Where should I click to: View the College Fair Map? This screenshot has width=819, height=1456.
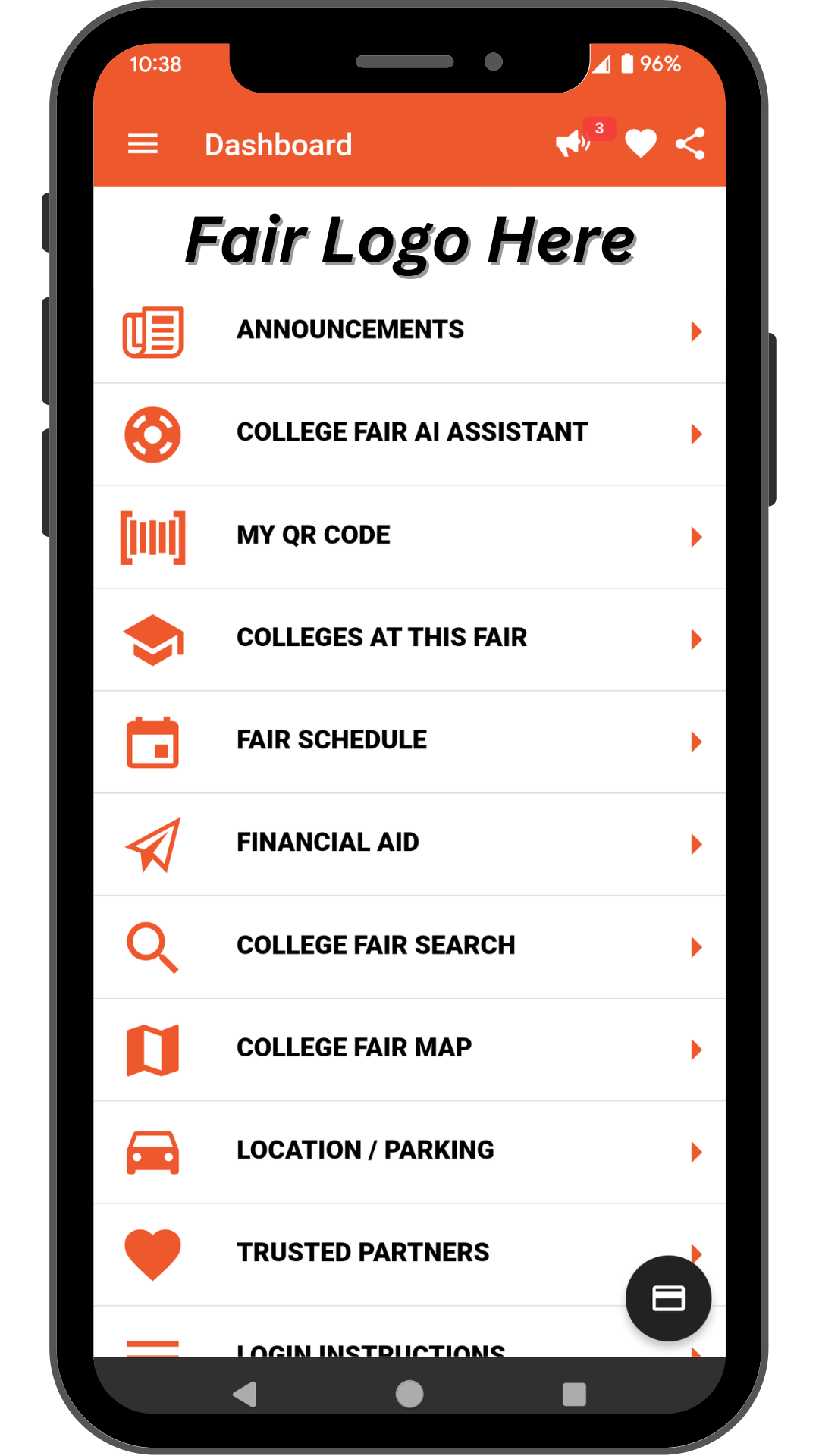point(409,1048)
